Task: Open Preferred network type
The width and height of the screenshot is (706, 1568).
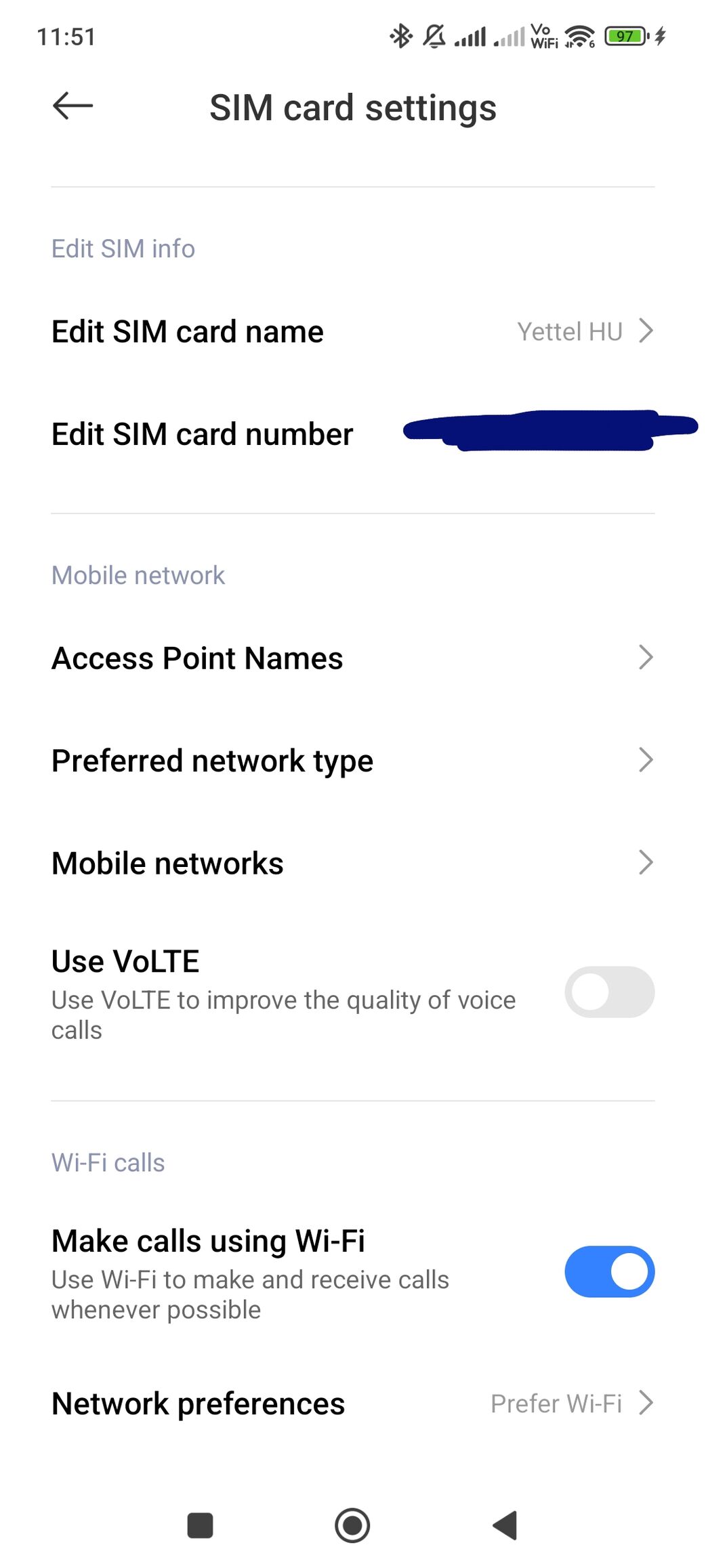Action: 353,760
